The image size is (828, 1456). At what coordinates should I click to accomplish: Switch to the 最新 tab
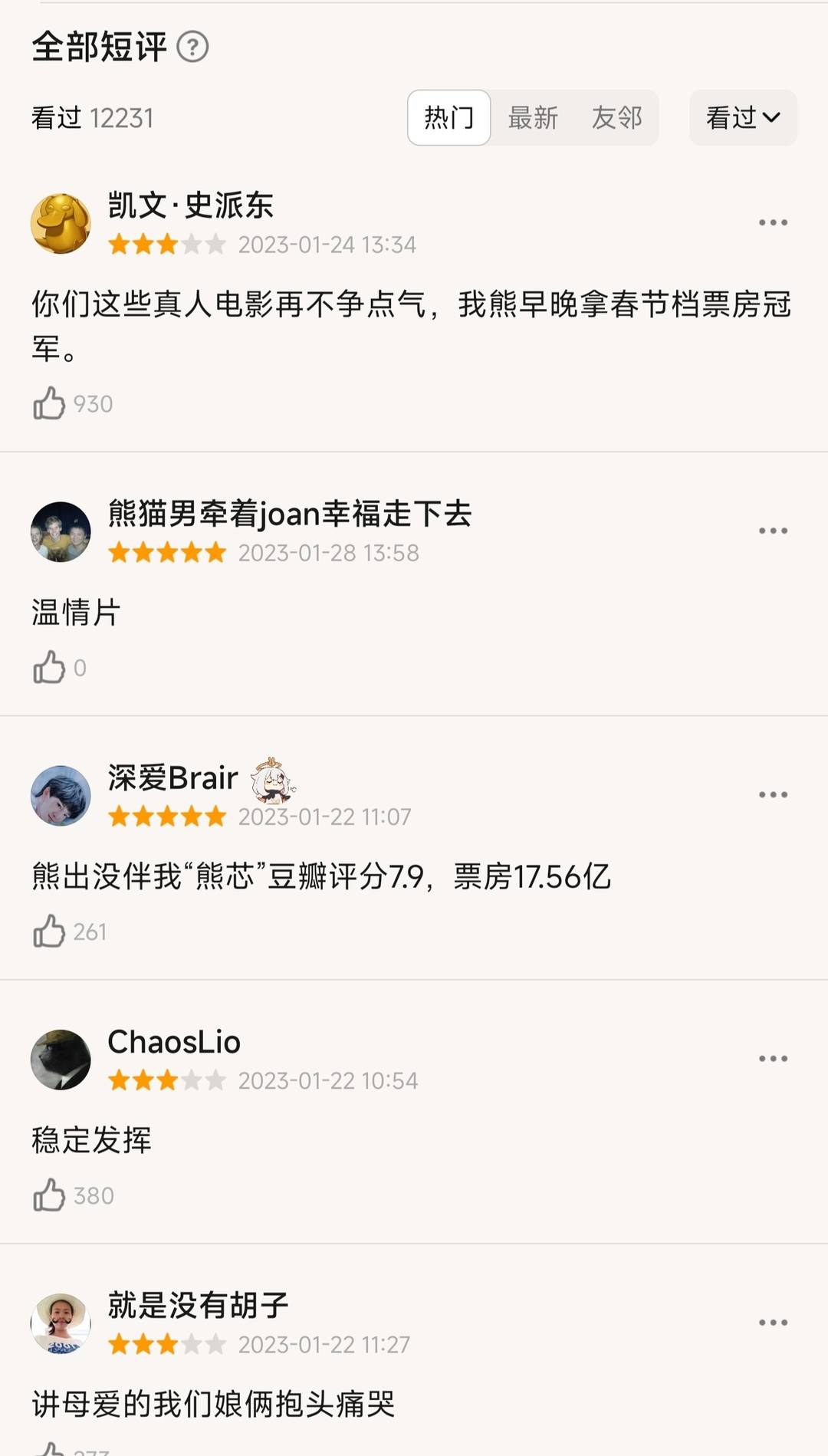(x=533, y=118)
